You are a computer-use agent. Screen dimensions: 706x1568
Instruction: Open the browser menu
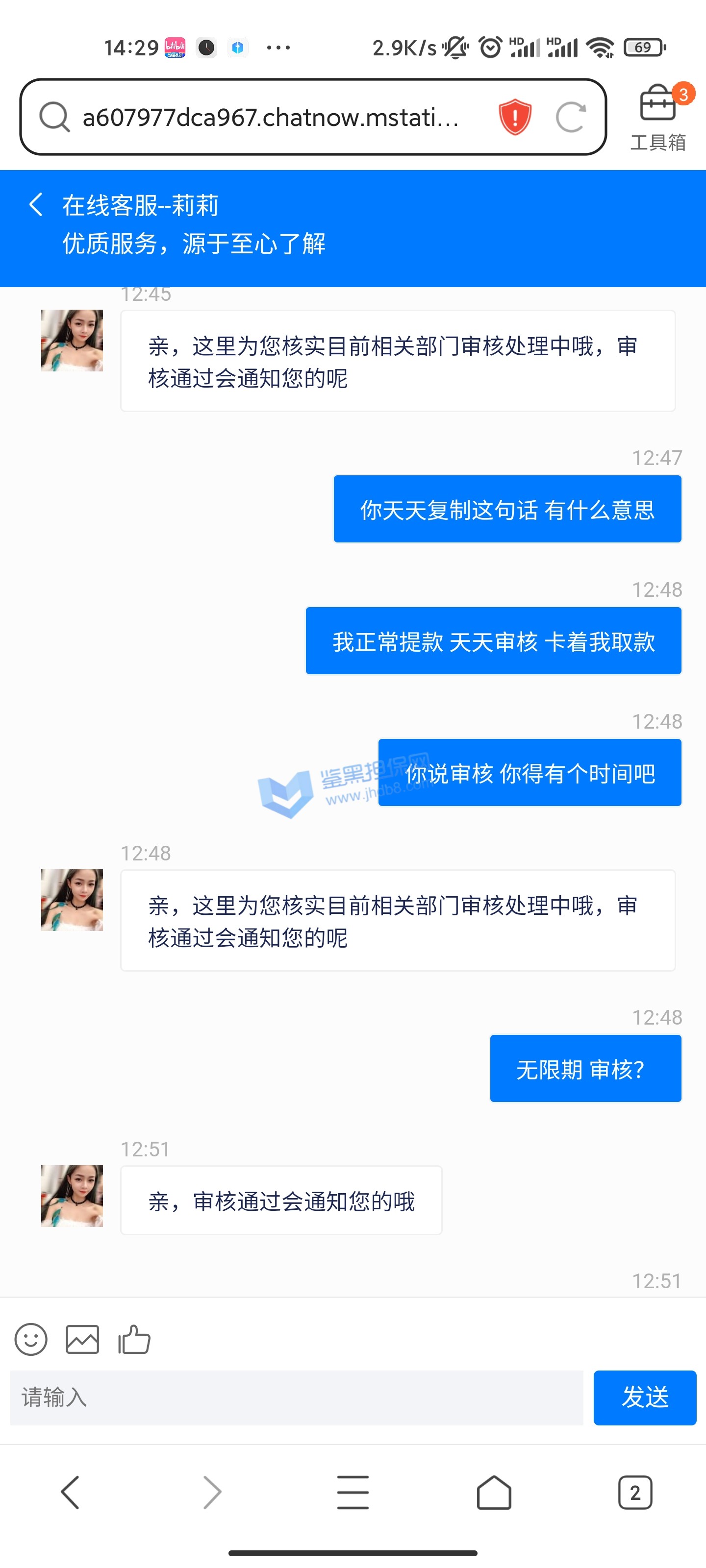click(353, 1492)
